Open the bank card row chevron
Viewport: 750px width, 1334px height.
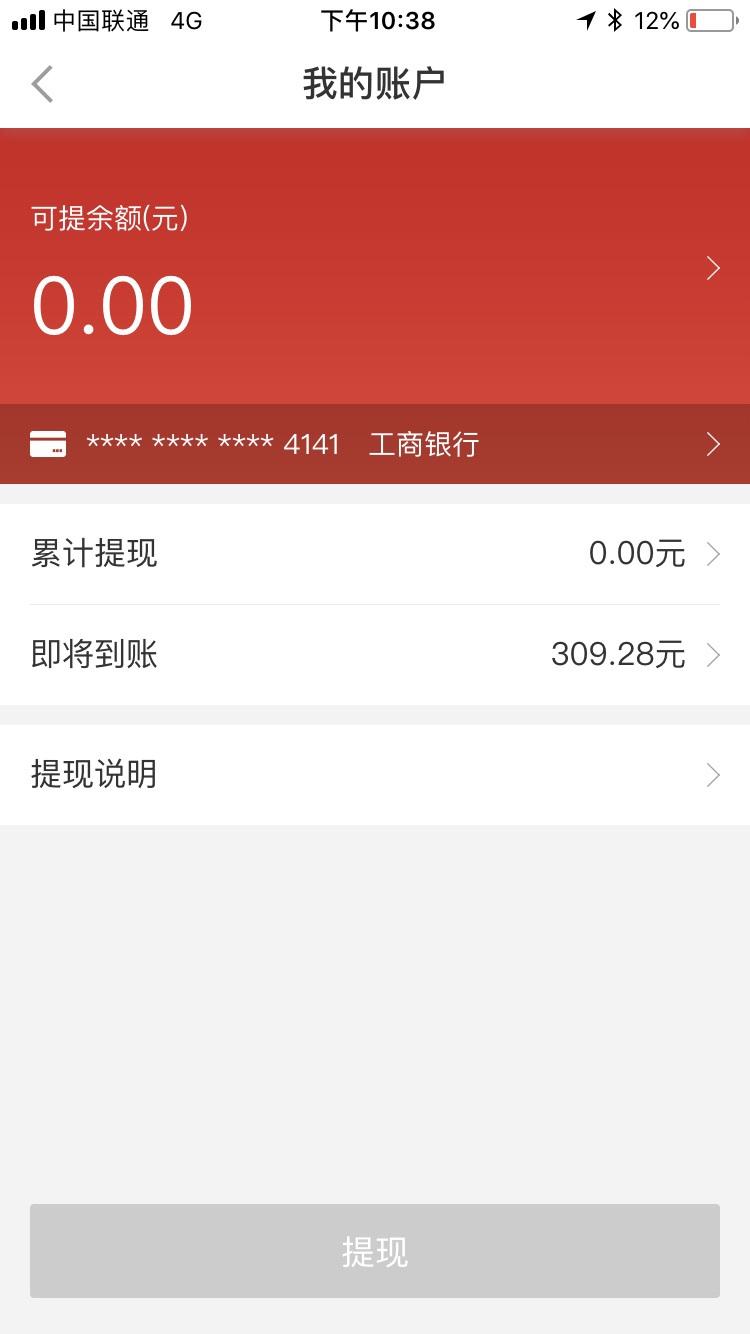pyautogui.click(x=712, y=443)
